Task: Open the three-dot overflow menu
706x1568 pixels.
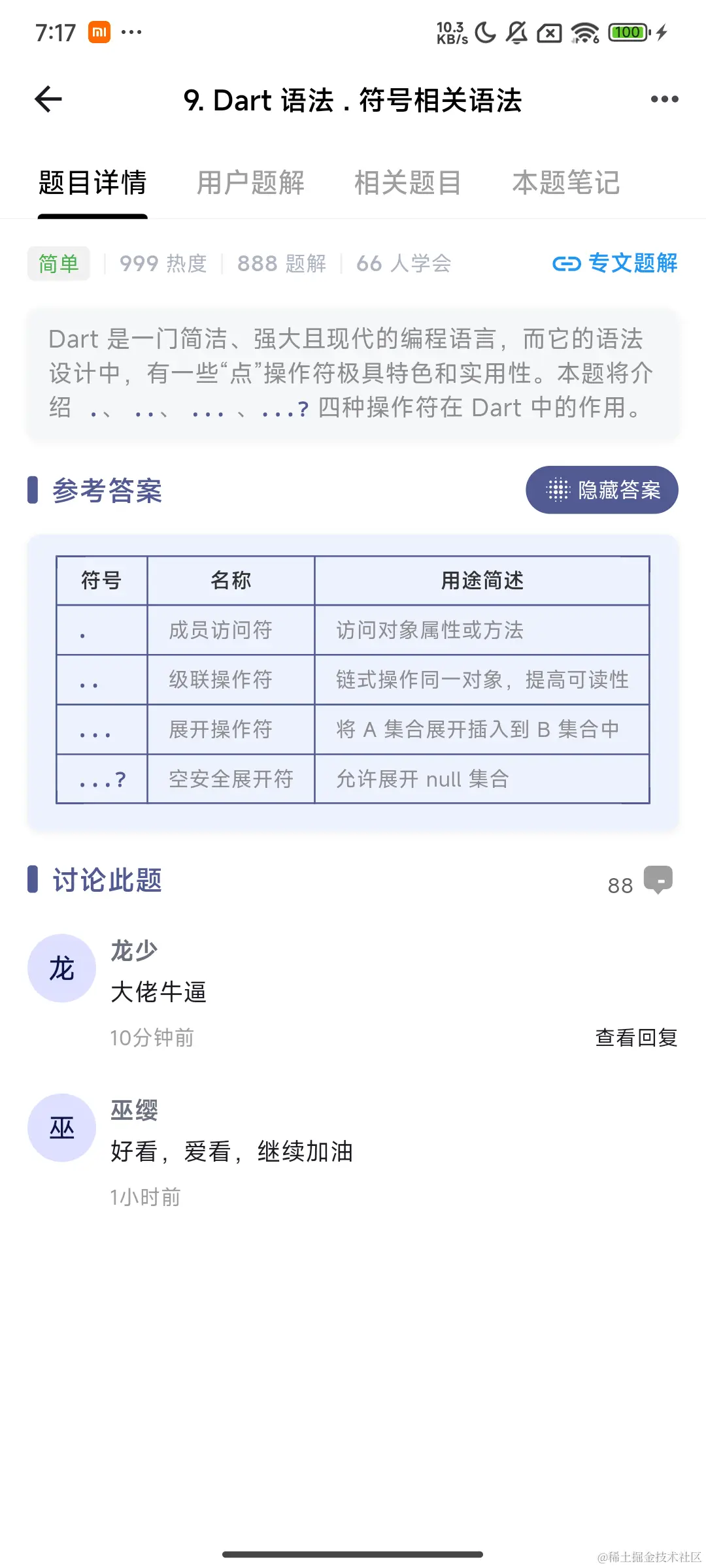Action: click(664, 99)
